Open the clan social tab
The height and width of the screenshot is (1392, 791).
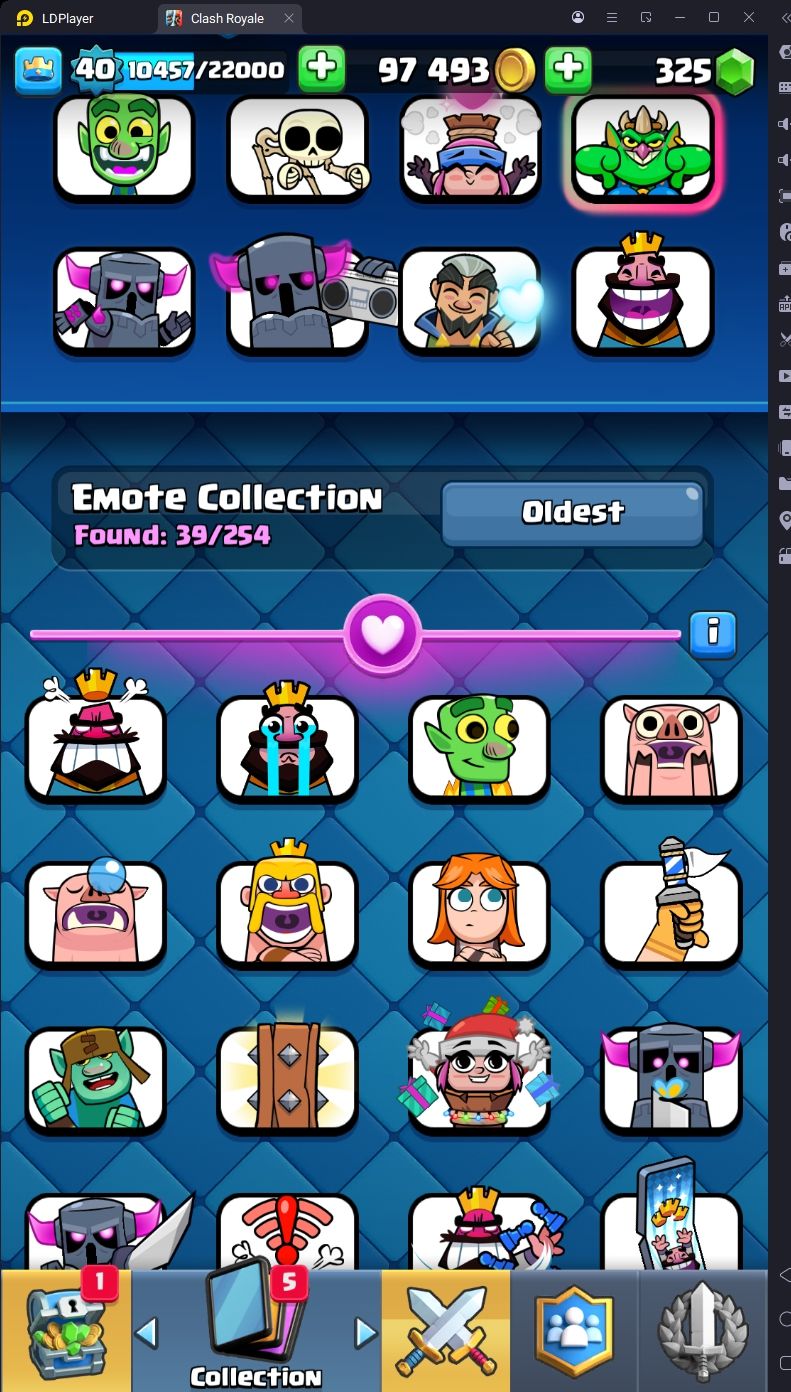tap(574, 1332)
